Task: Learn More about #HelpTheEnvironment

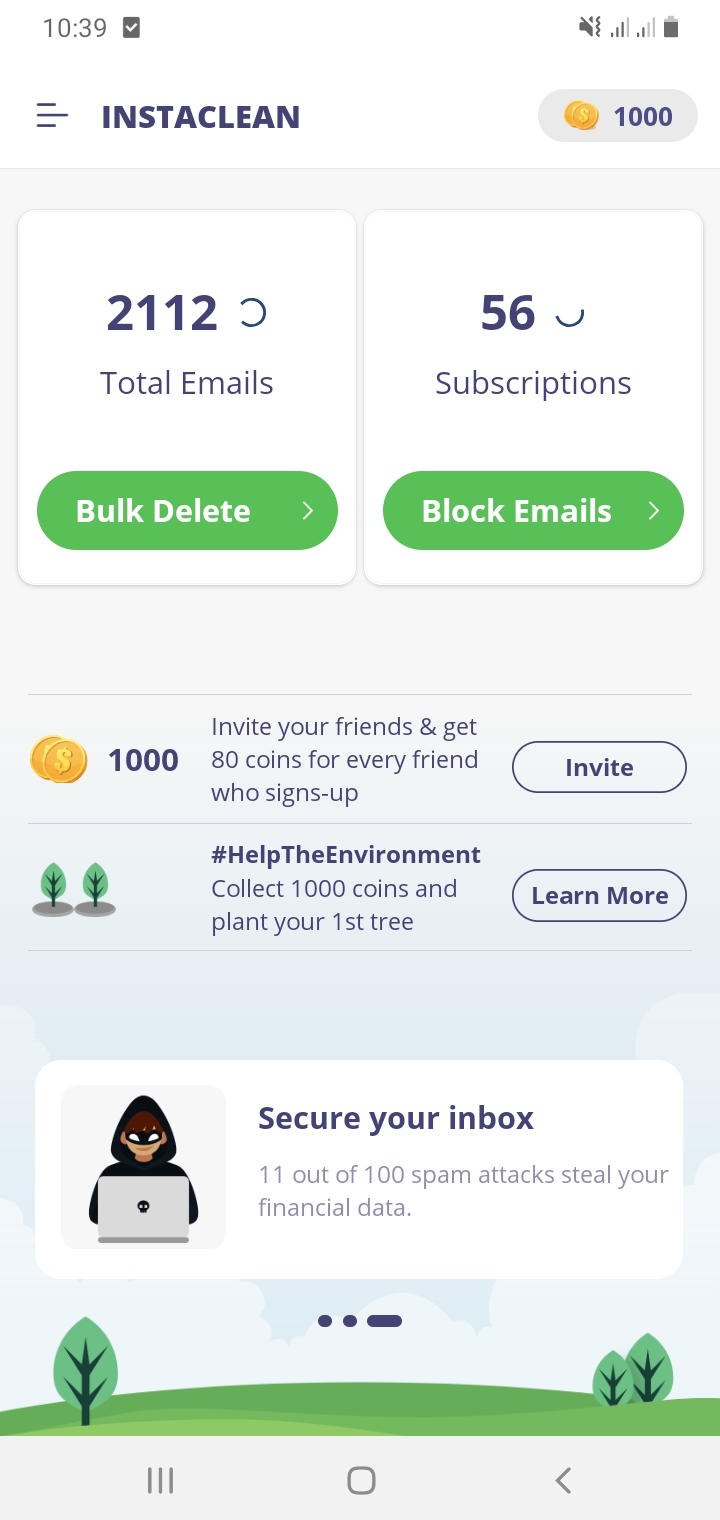Action: pyautogui.click(x=599, y=895)
